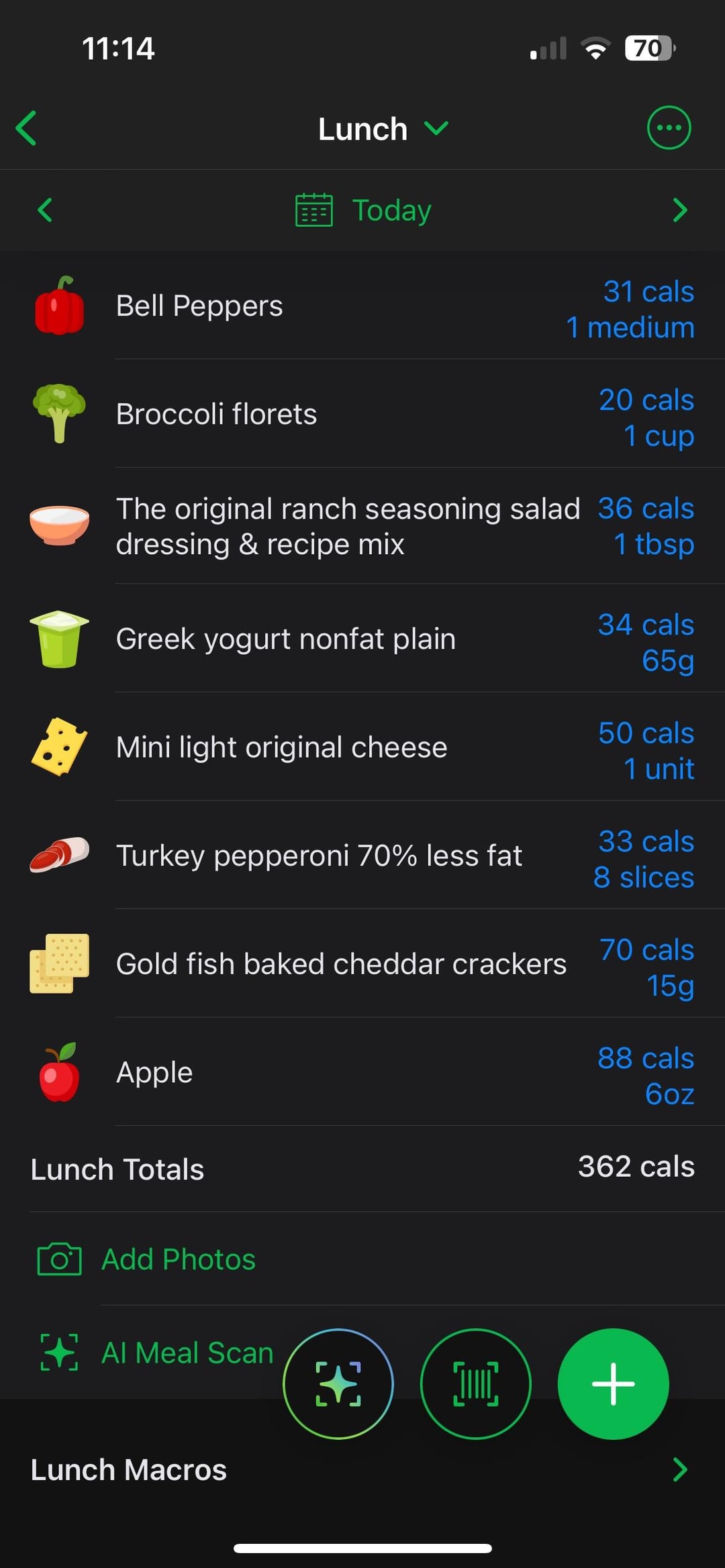This screenshot has height=1568, width=725.
Task: Open the three-dot more options menu
Action: [669, 127]
